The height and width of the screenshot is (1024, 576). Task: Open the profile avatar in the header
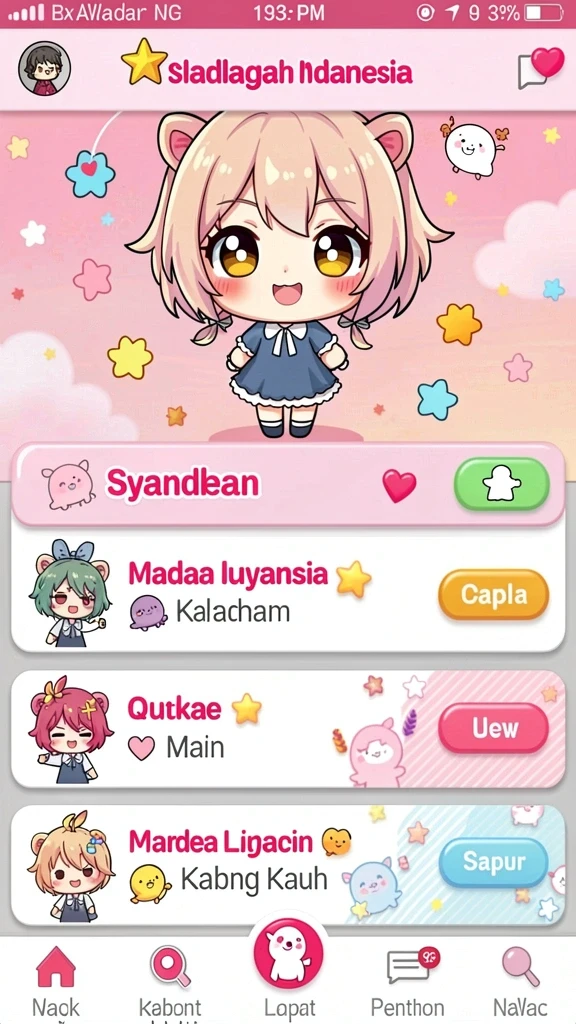(x=44, y=69)
